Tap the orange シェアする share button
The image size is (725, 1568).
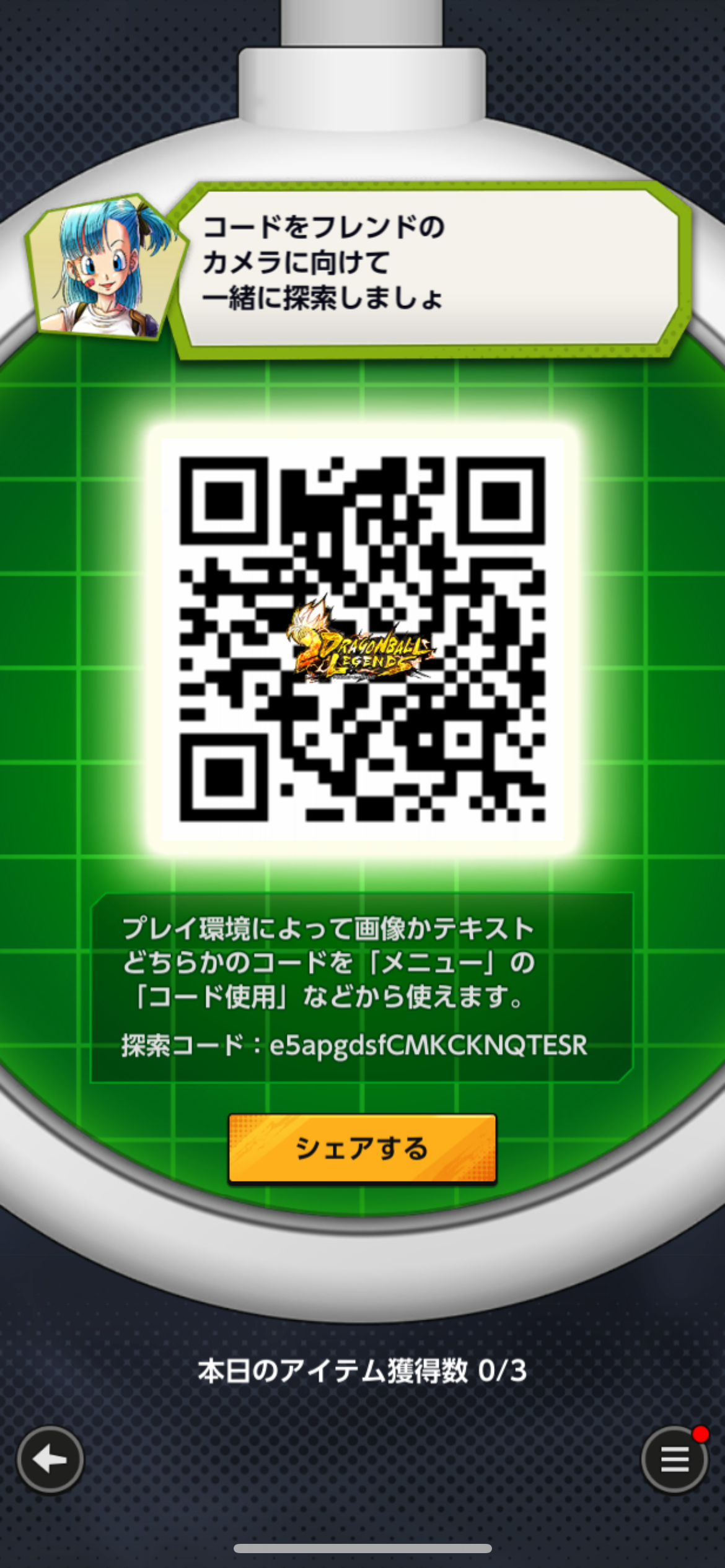click(362, 1148)
